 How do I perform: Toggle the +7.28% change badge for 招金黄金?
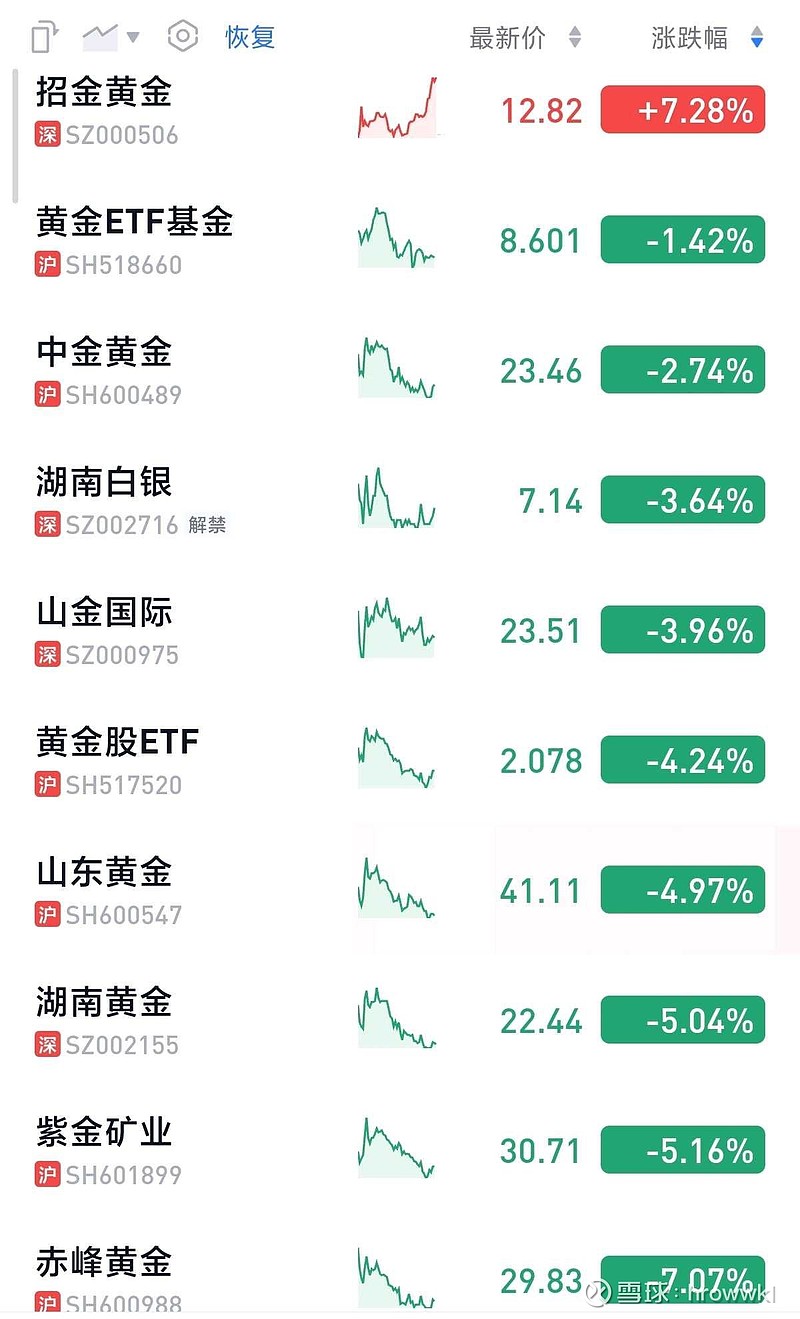tap(682, 110)
